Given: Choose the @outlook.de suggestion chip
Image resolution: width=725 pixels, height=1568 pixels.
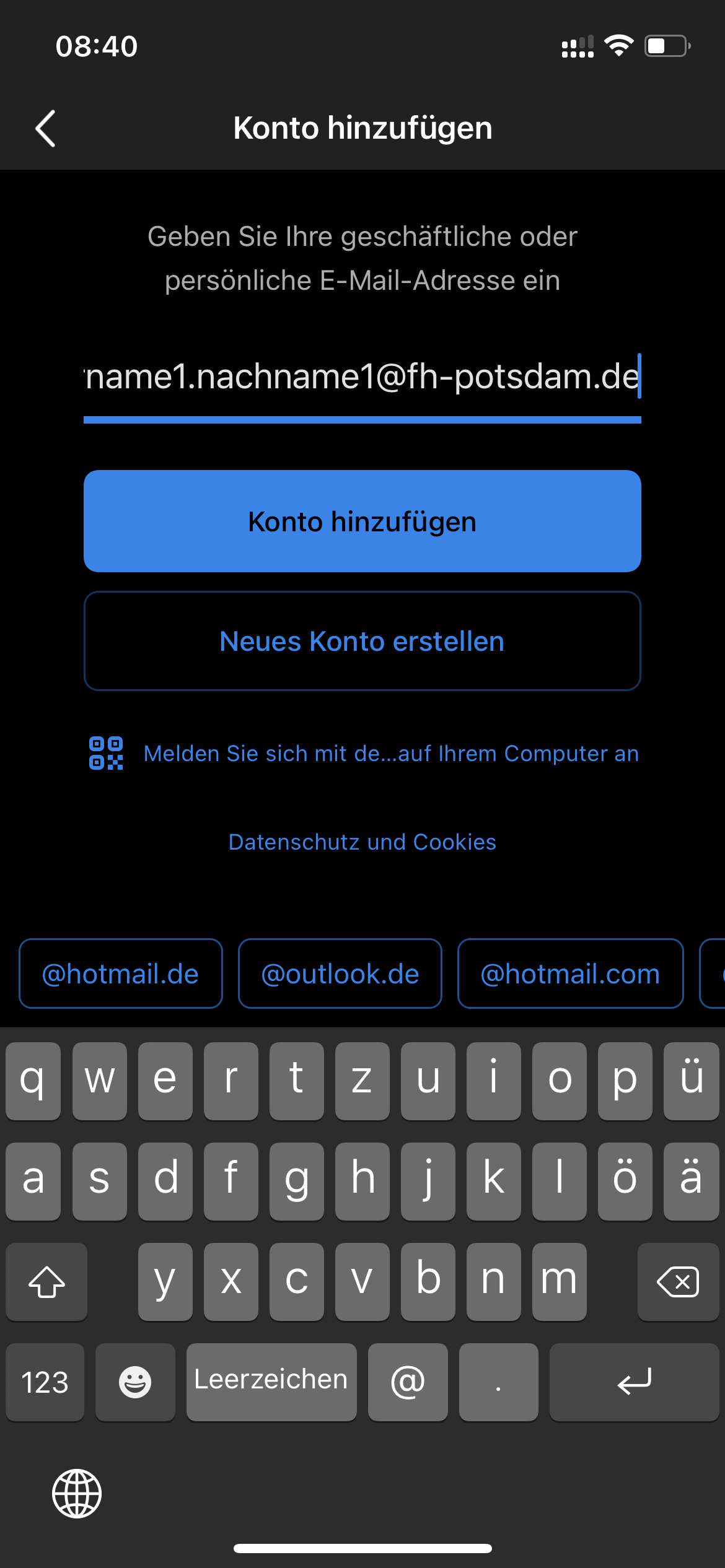Looking at the screenshot, I should pyautogui.click(x=340, y=974).
